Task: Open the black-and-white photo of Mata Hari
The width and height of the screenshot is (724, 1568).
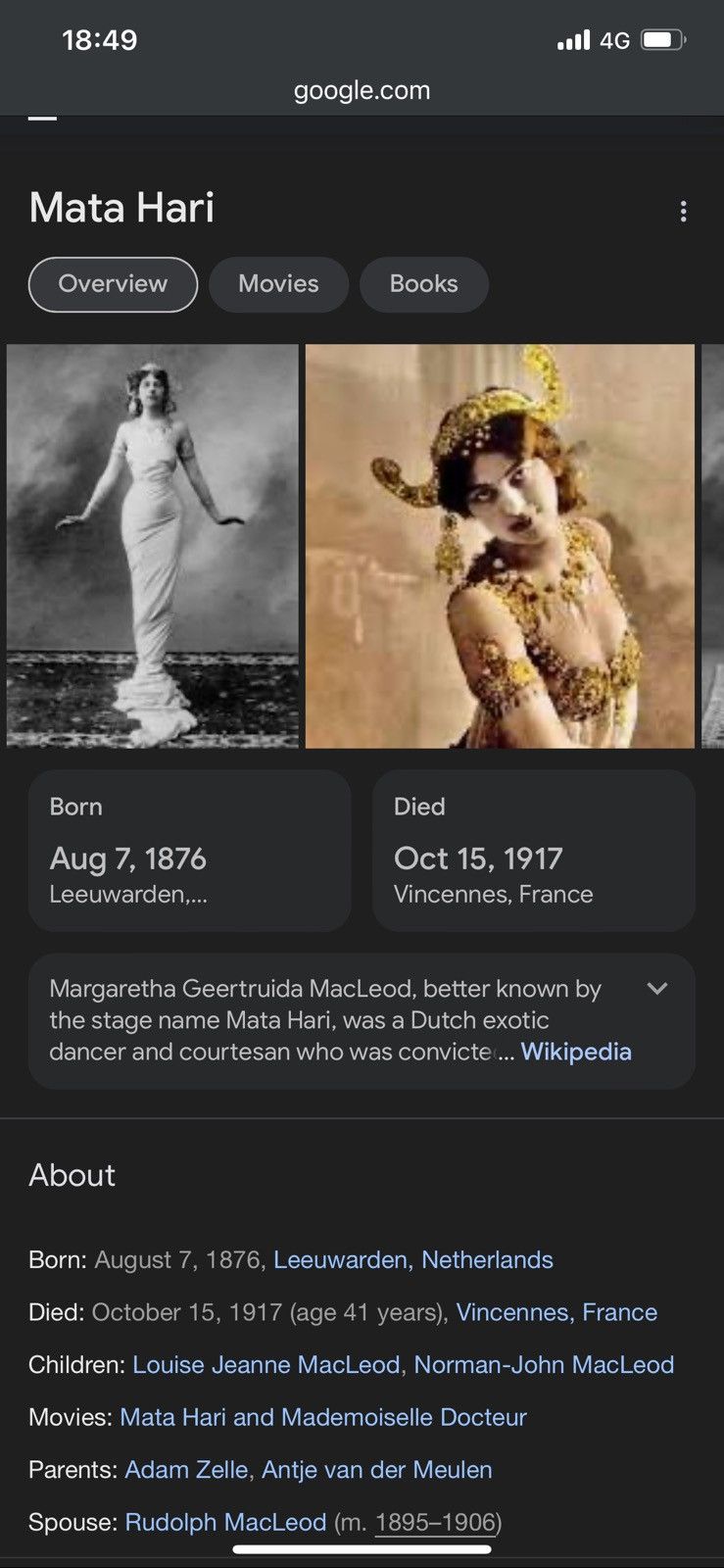Action: (153, 546)
